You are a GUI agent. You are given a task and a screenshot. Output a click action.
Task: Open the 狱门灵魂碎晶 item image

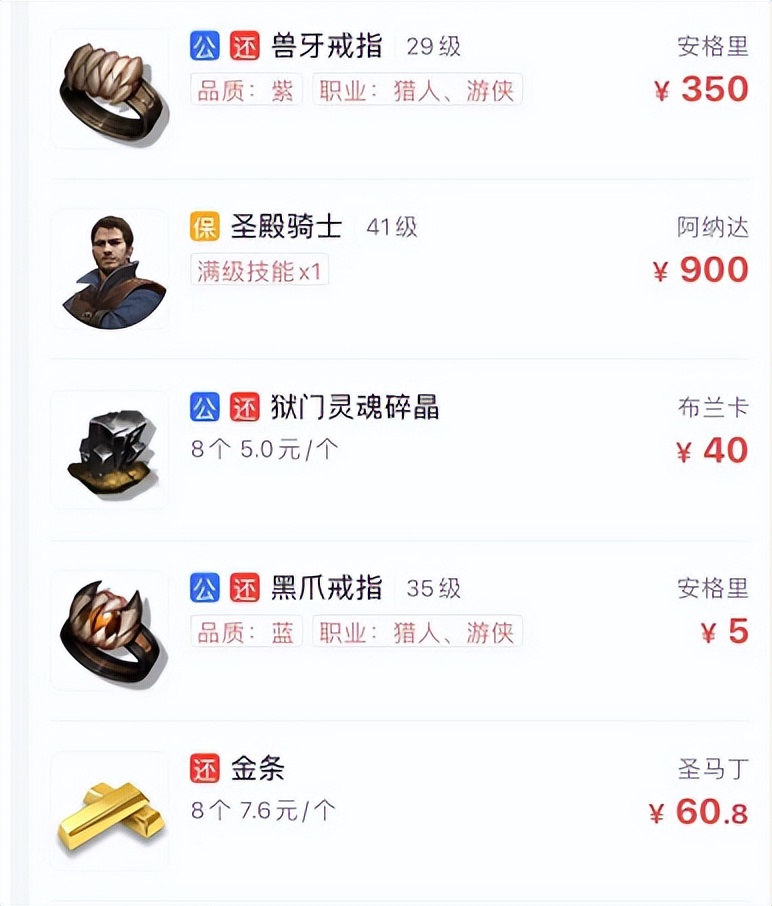tap(111, 447)
